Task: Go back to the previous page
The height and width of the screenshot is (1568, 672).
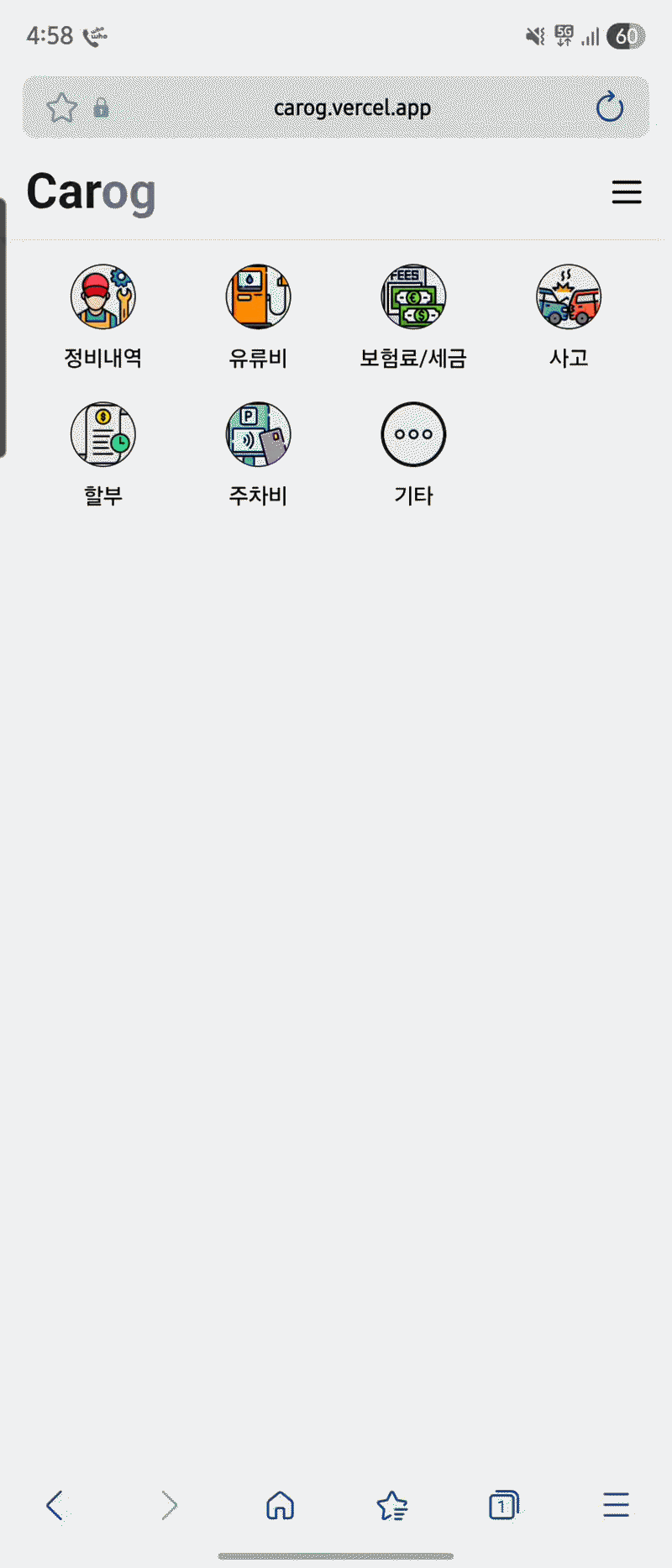Action: click(55, 1505)
